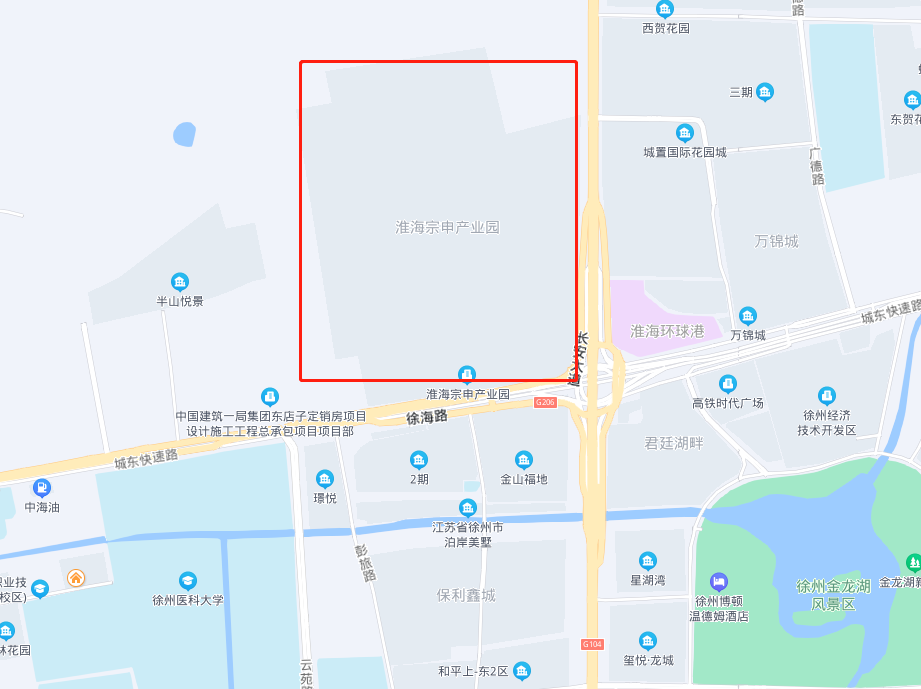Tap the 淮海宗申产业园 marker below the red box
The image size is (921, 689).
tap(467, 375)
